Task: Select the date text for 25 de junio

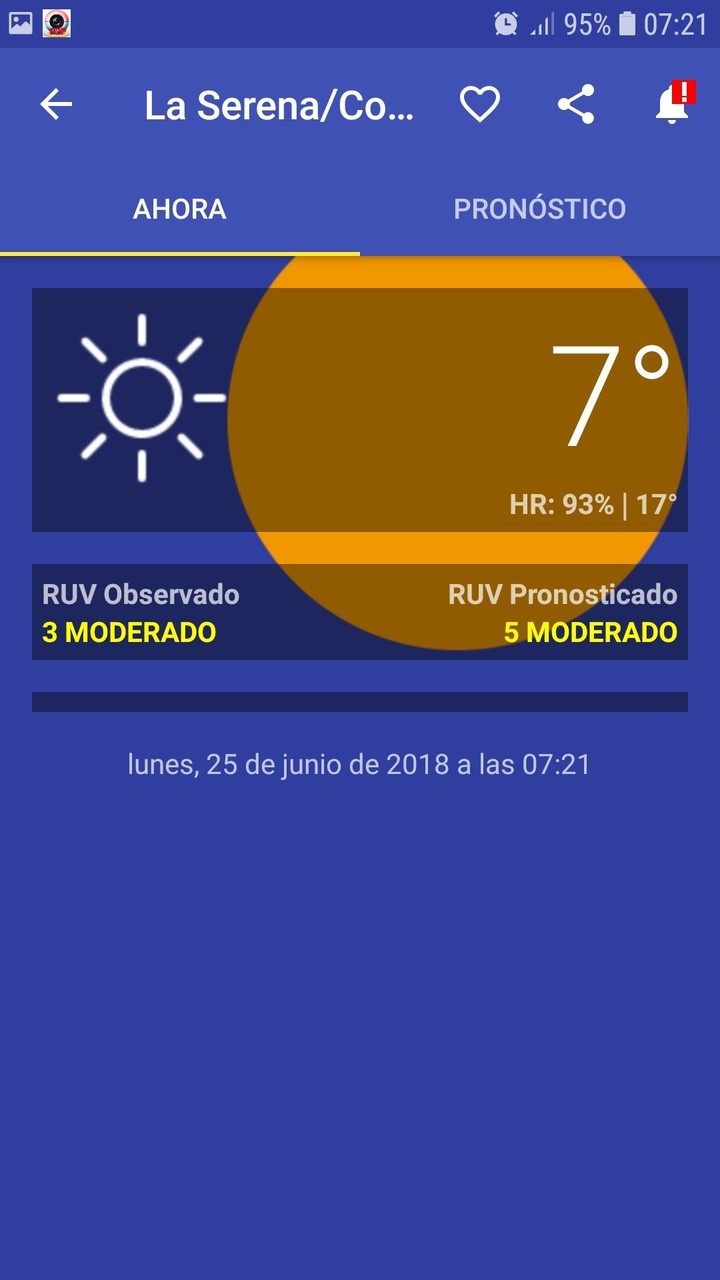Action: [359, 763]
